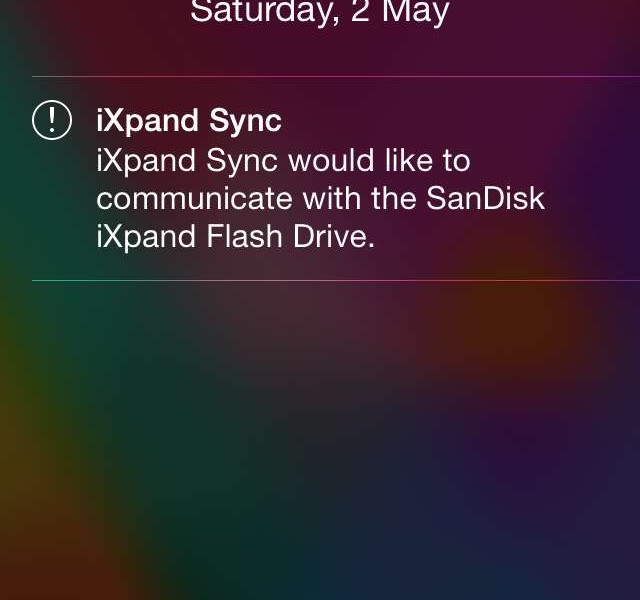Open the iXpand Sync notification

pos(320,180)
